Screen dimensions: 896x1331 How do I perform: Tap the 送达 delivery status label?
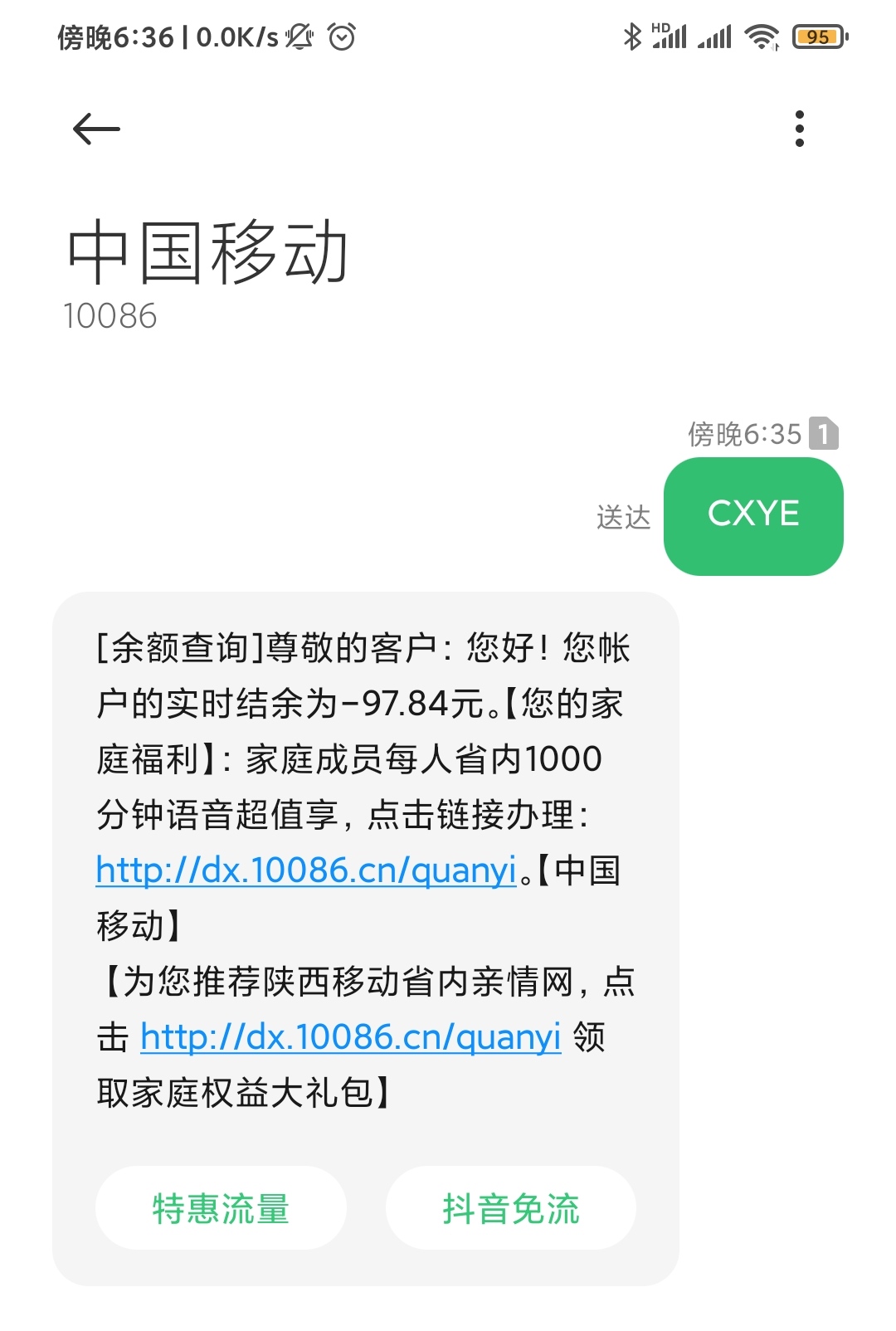(x=624, y=516)
